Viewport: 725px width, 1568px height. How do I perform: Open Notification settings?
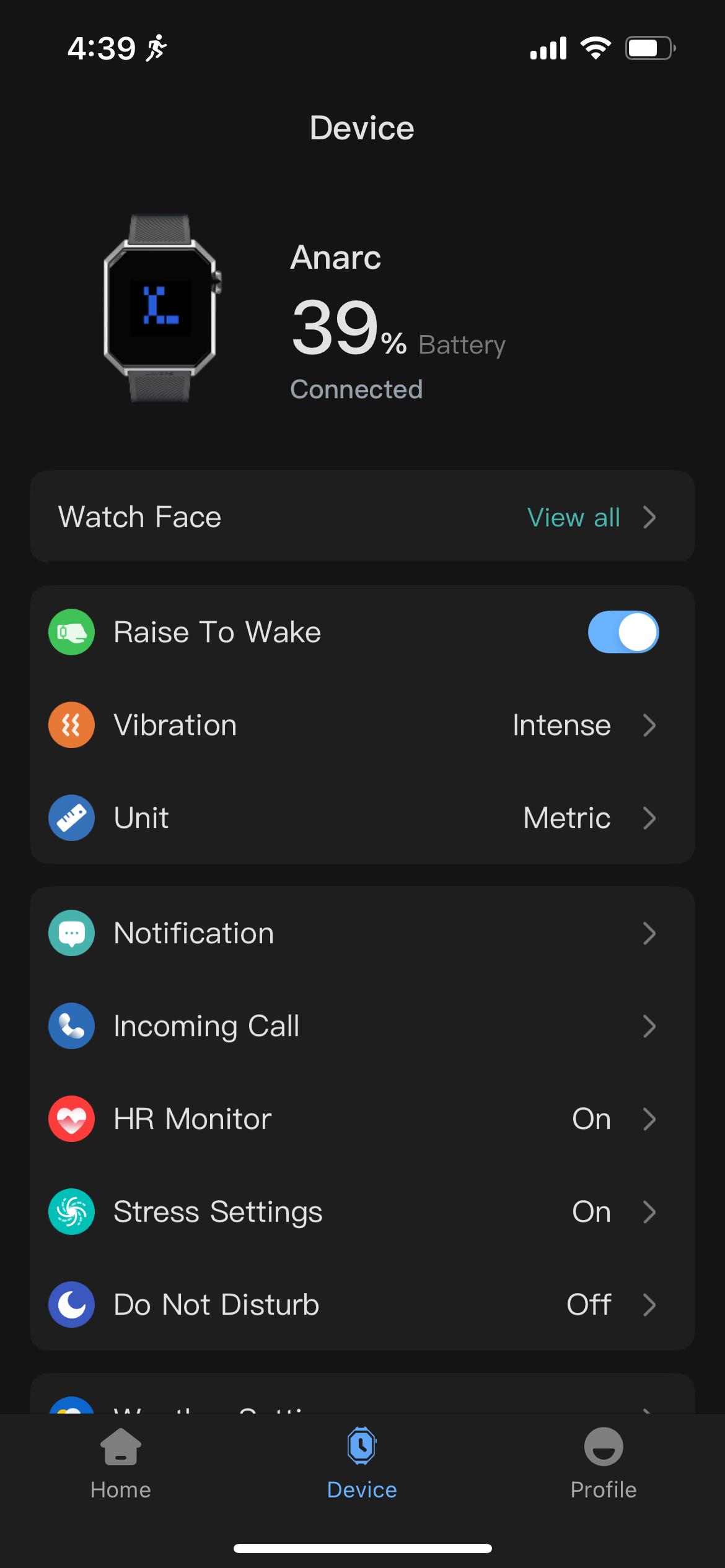(362, 933)
